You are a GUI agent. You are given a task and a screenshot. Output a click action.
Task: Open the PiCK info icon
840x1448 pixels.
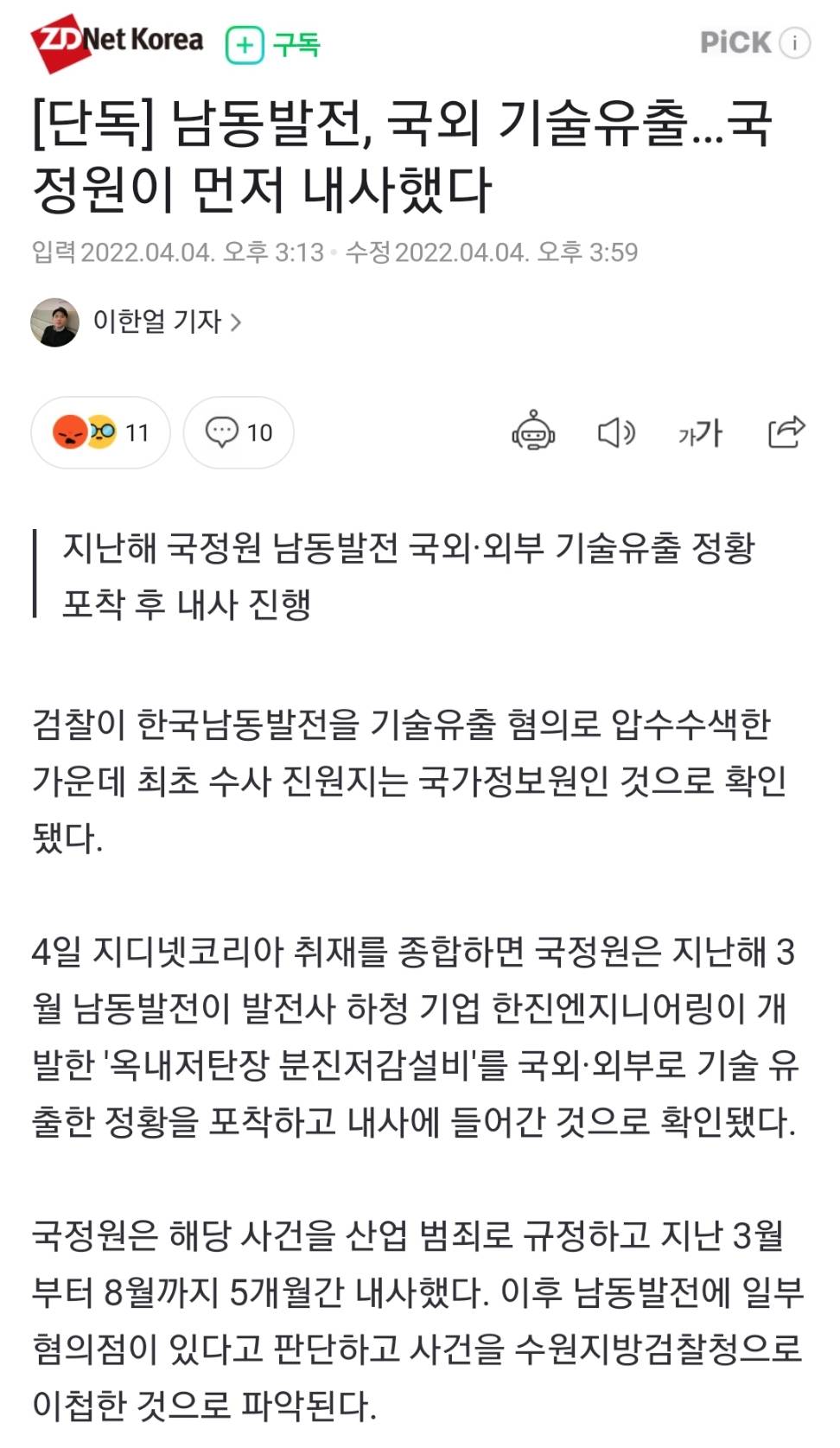pyautogui.click(x=794, y=42)
